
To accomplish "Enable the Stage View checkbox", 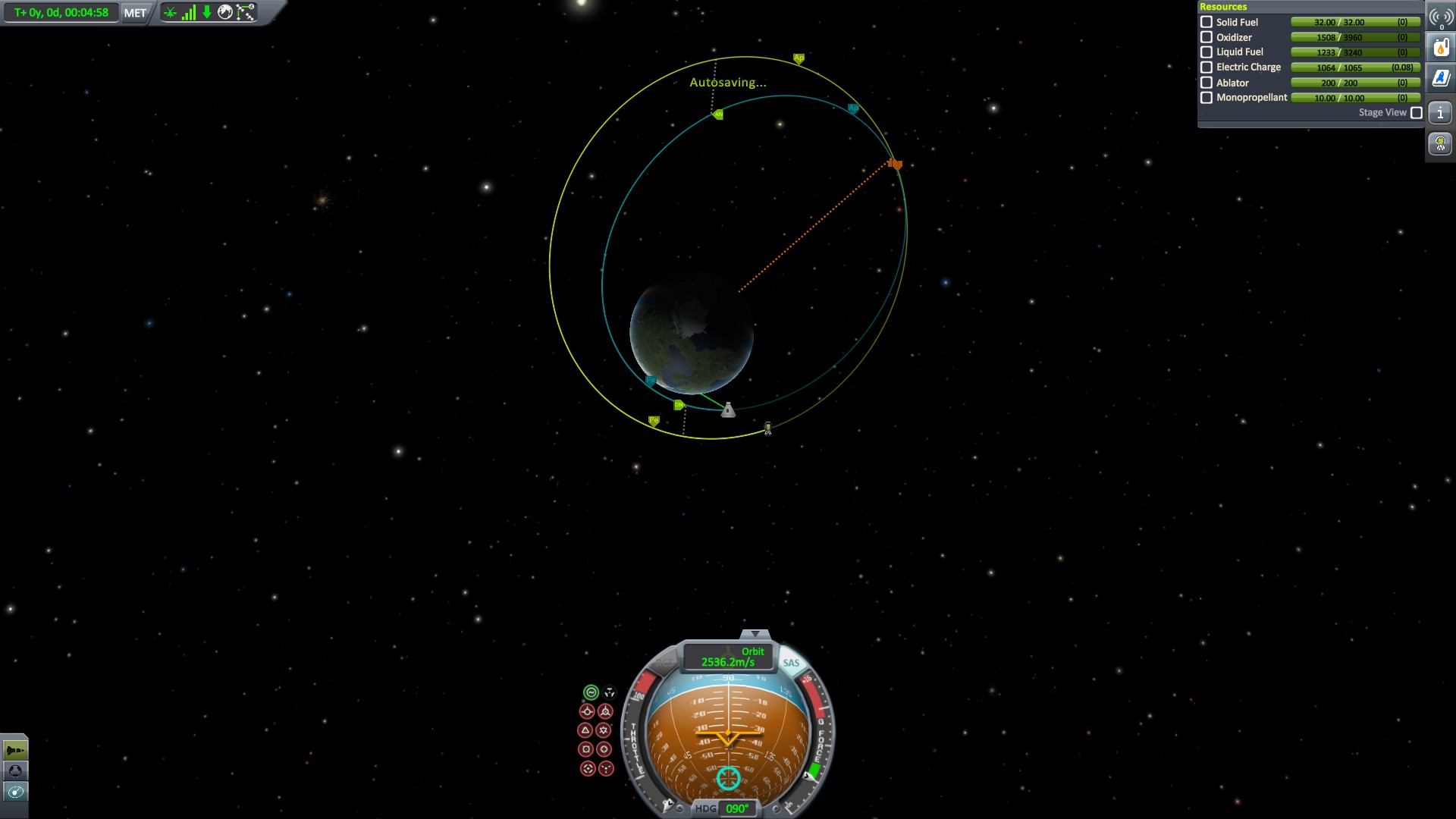I will pyautogui.click(x=1416, y=112).
